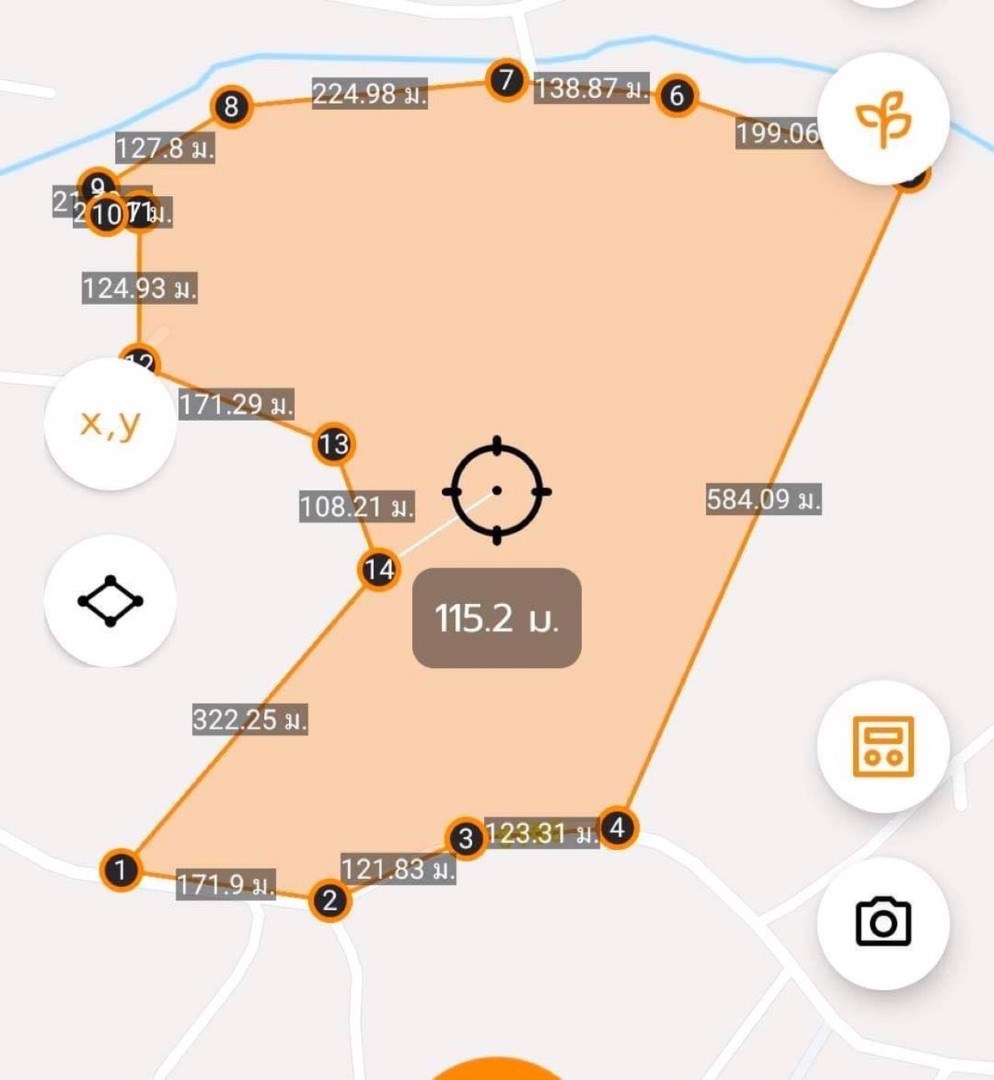Screen dimensions: 994x1080
Task: Open the x,y coordinates button
Action: click(x=110, y=423)
